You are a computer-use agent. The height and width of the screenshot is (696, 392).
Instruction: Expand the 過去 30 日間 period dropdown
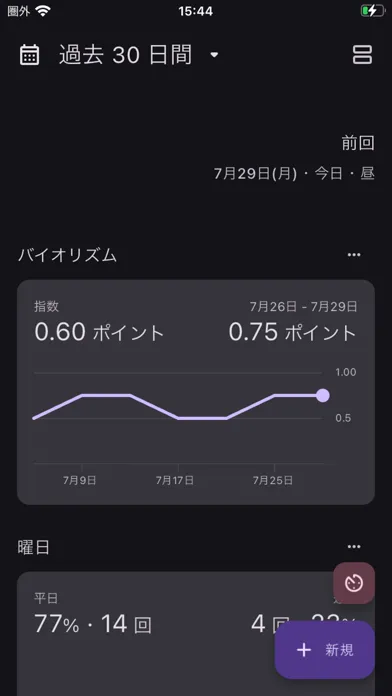[x=139, y=55]
